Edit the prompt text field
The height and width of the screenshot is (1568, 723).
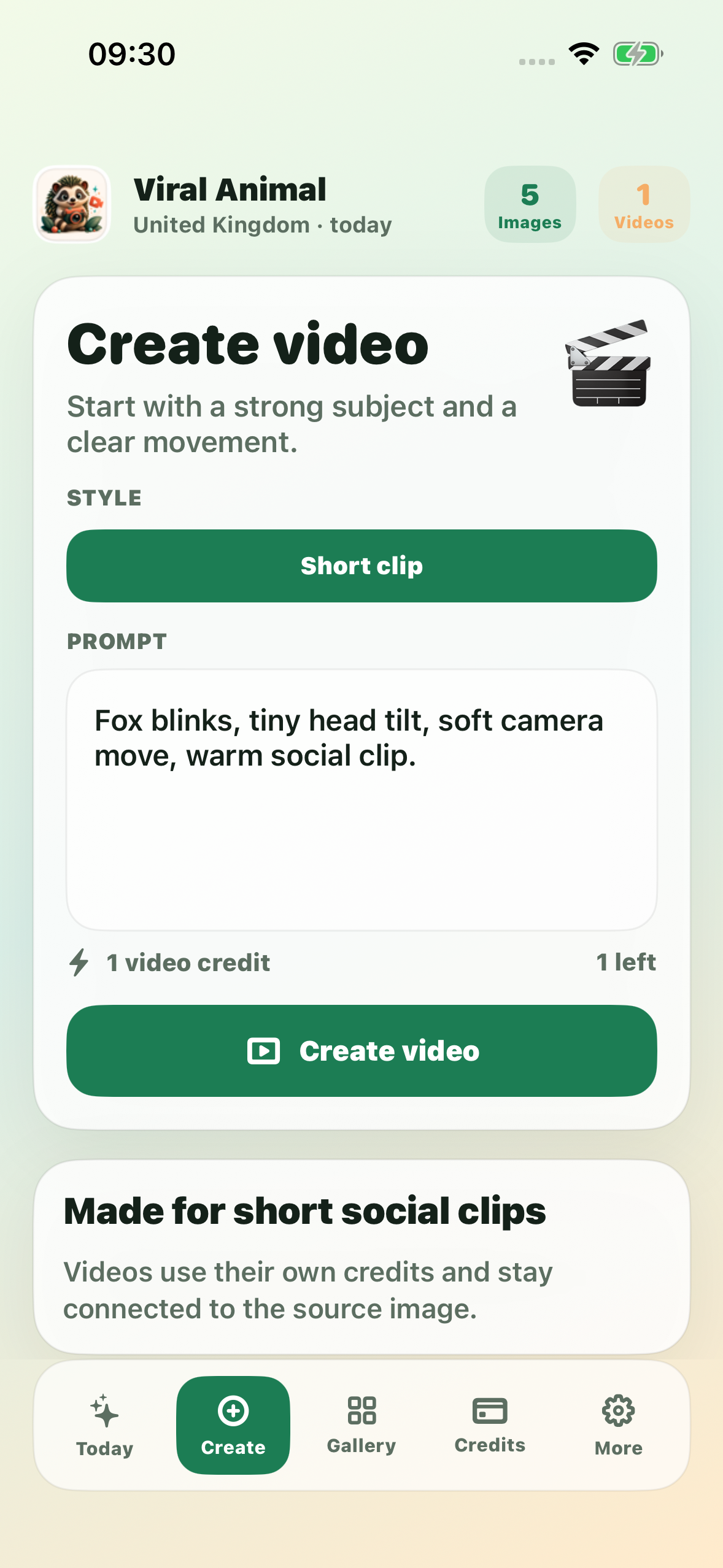tap(361, 800)
